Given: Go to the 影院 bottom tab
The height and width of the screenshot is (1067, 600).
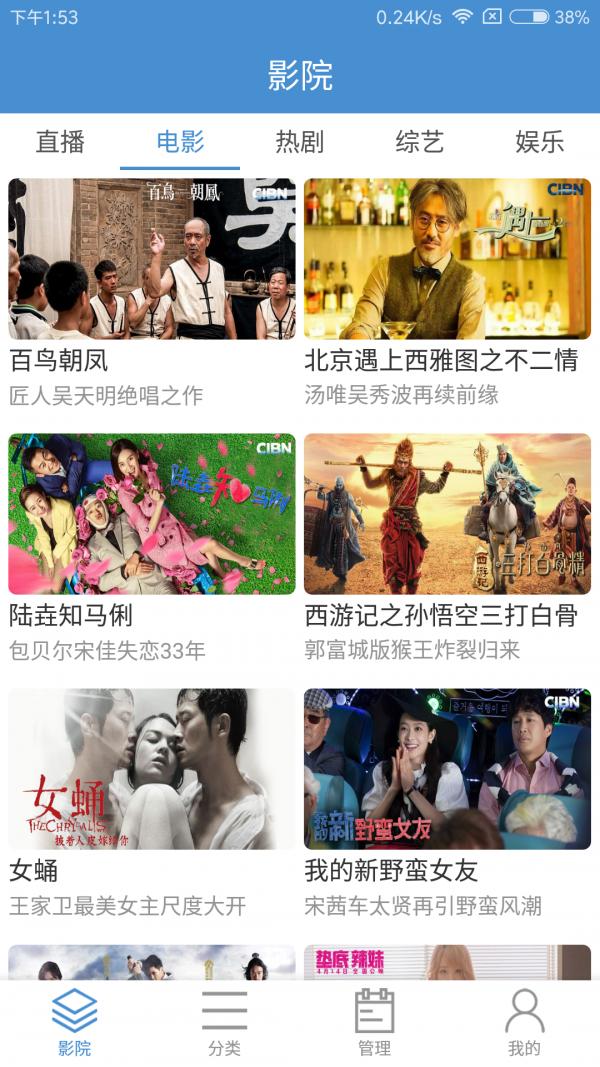Looking at the screenshot, I should [75, 1022].
